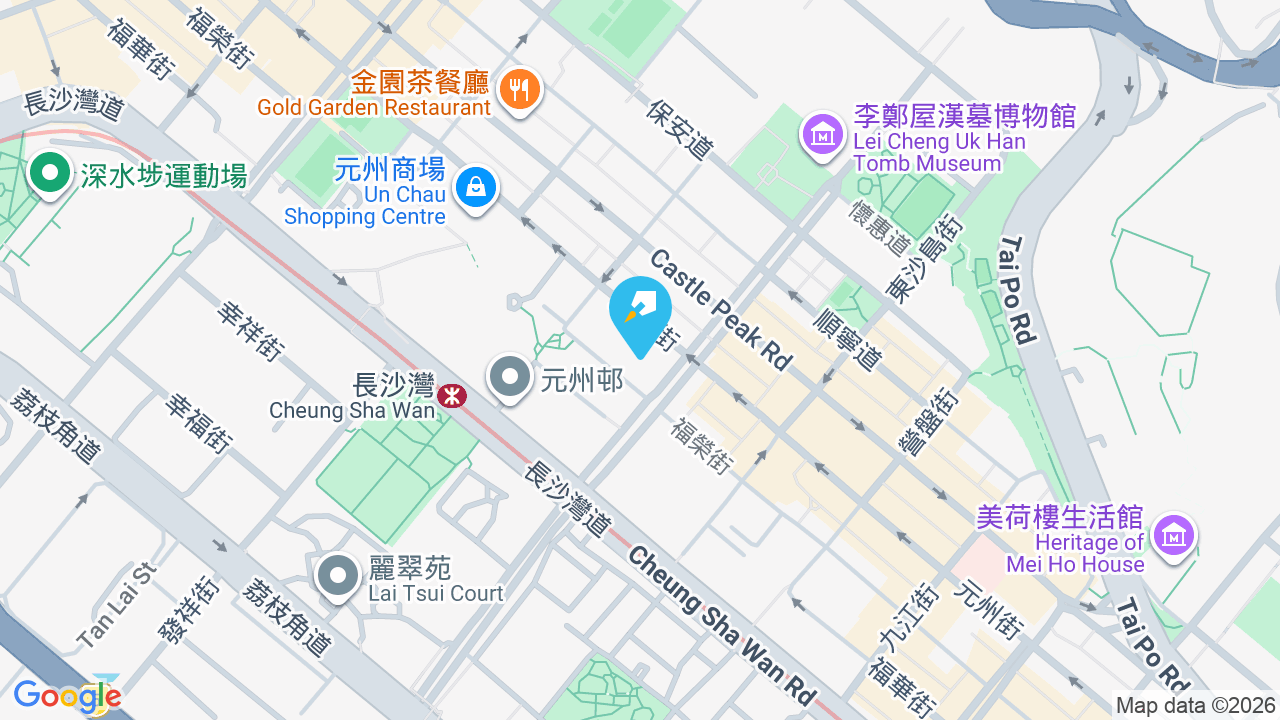Tap the 元州邨 place marker
Image resolution: width=1280 pixels, height=720 pixels.
(510, 379)
